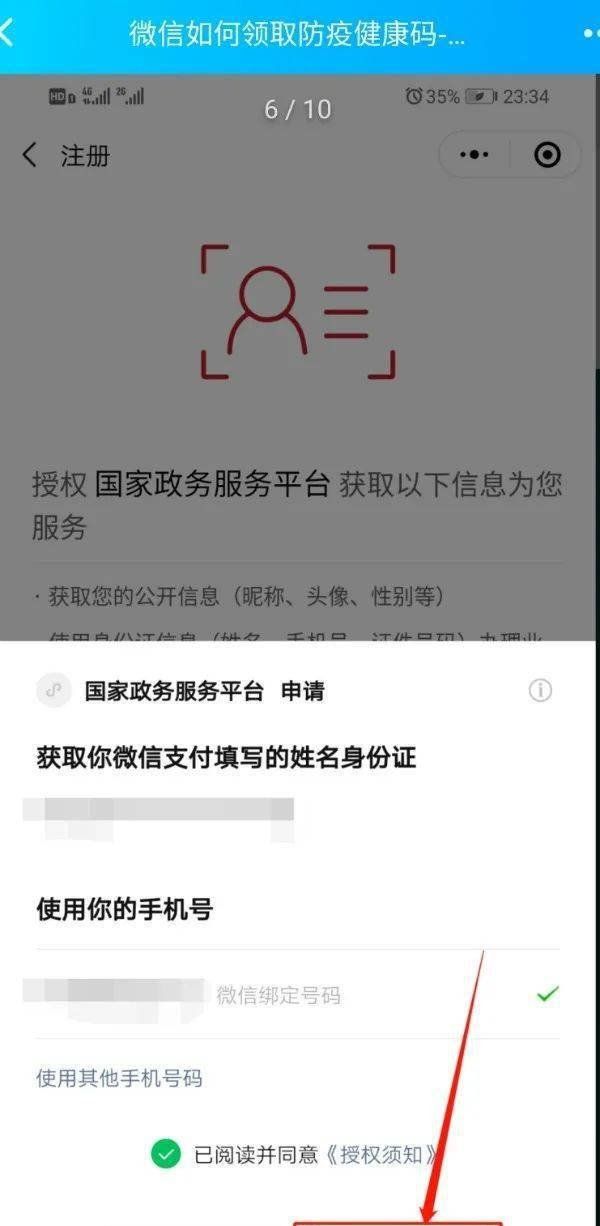600x1226 pixels.
Task: Open the overflow menu in title bar
Action: tap(590, 33)
